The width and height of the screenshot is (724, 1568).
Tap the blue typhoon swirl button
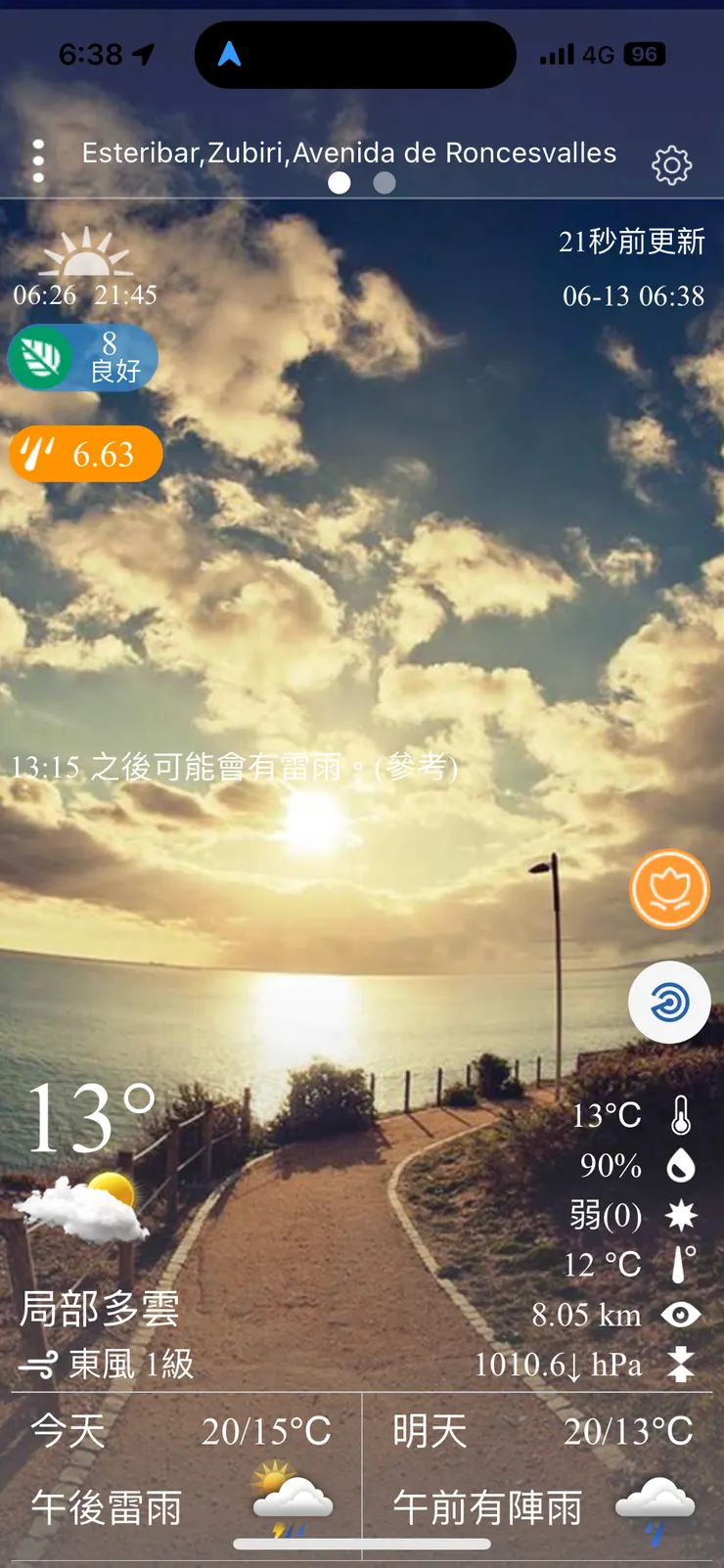click(x=669, y=1002)
